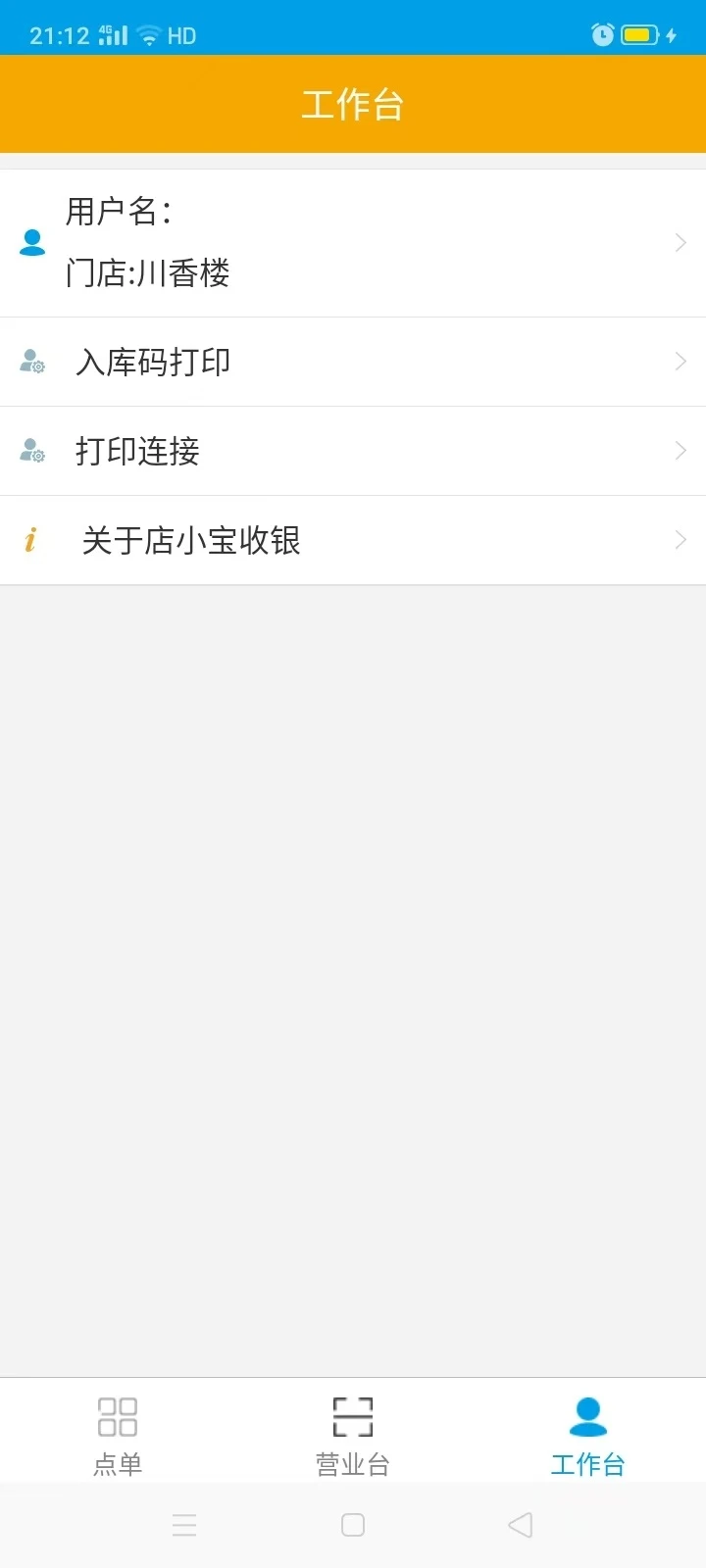Open 关于店小宝收银 page
Viewport: 706px width, 1568px height.
pos(353,540)
